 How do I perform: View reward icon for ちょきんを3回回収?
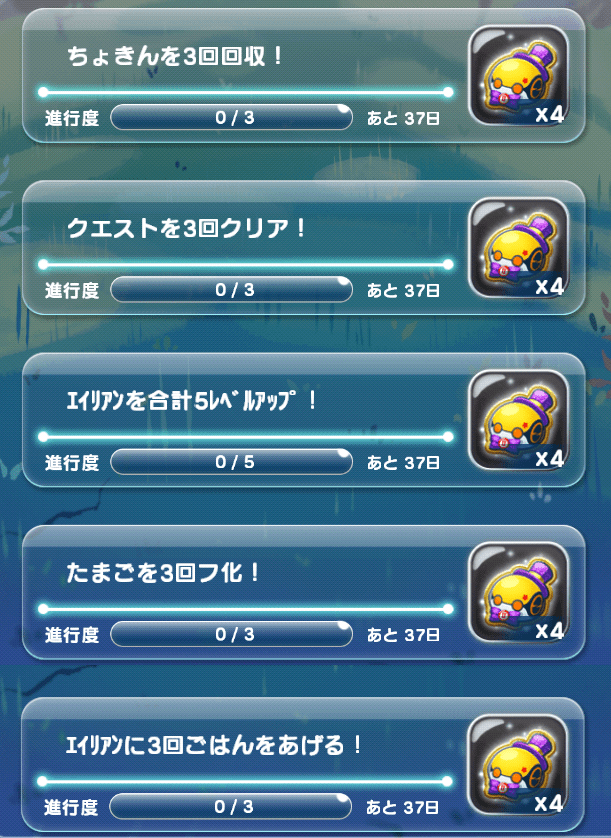518,76
